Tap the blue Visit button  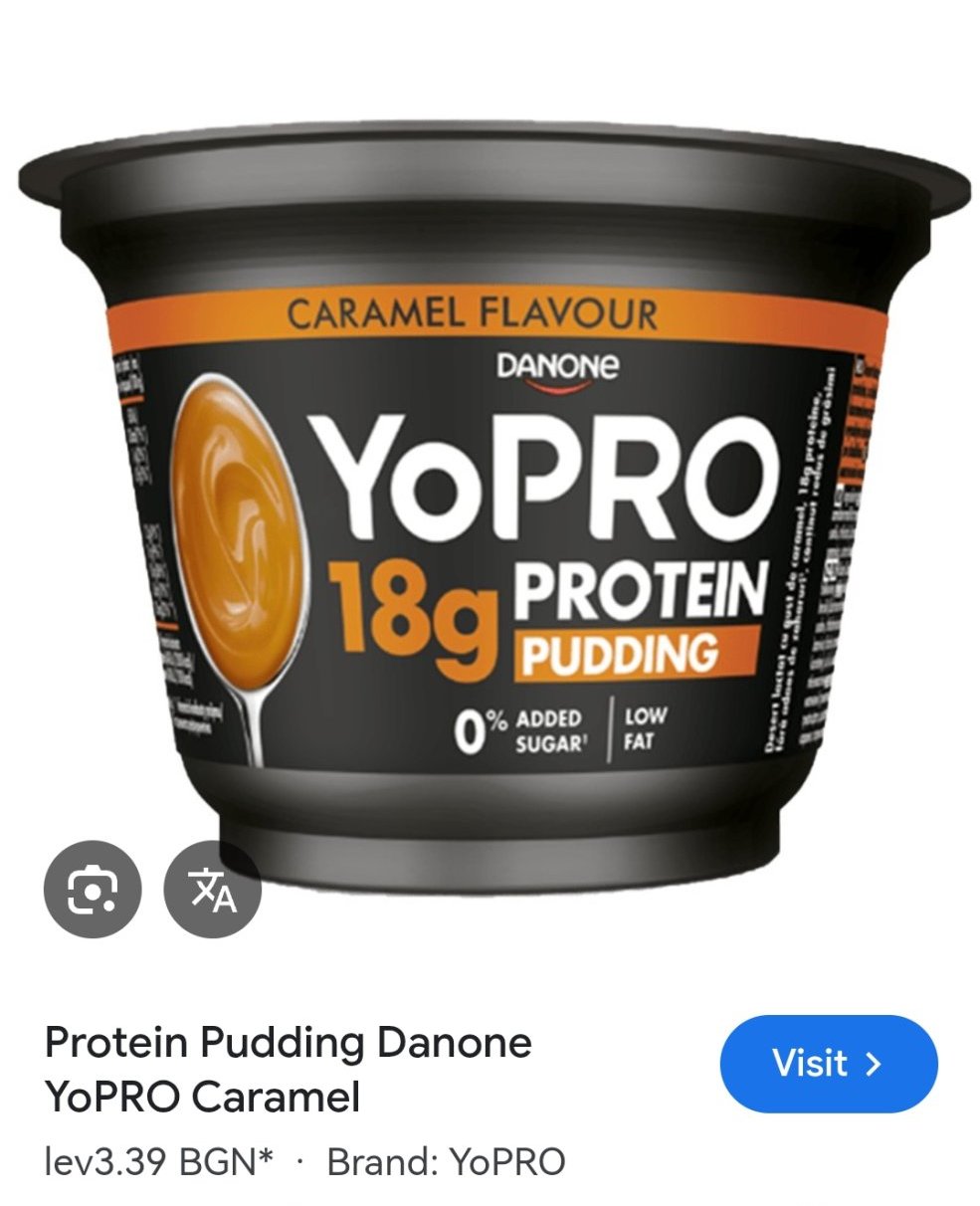(828, 1064)
